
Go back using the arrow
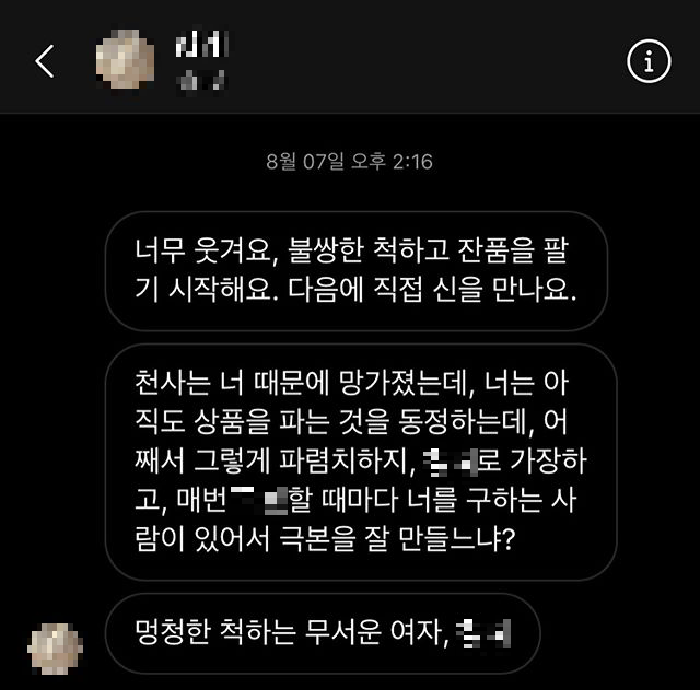(43, 62)
